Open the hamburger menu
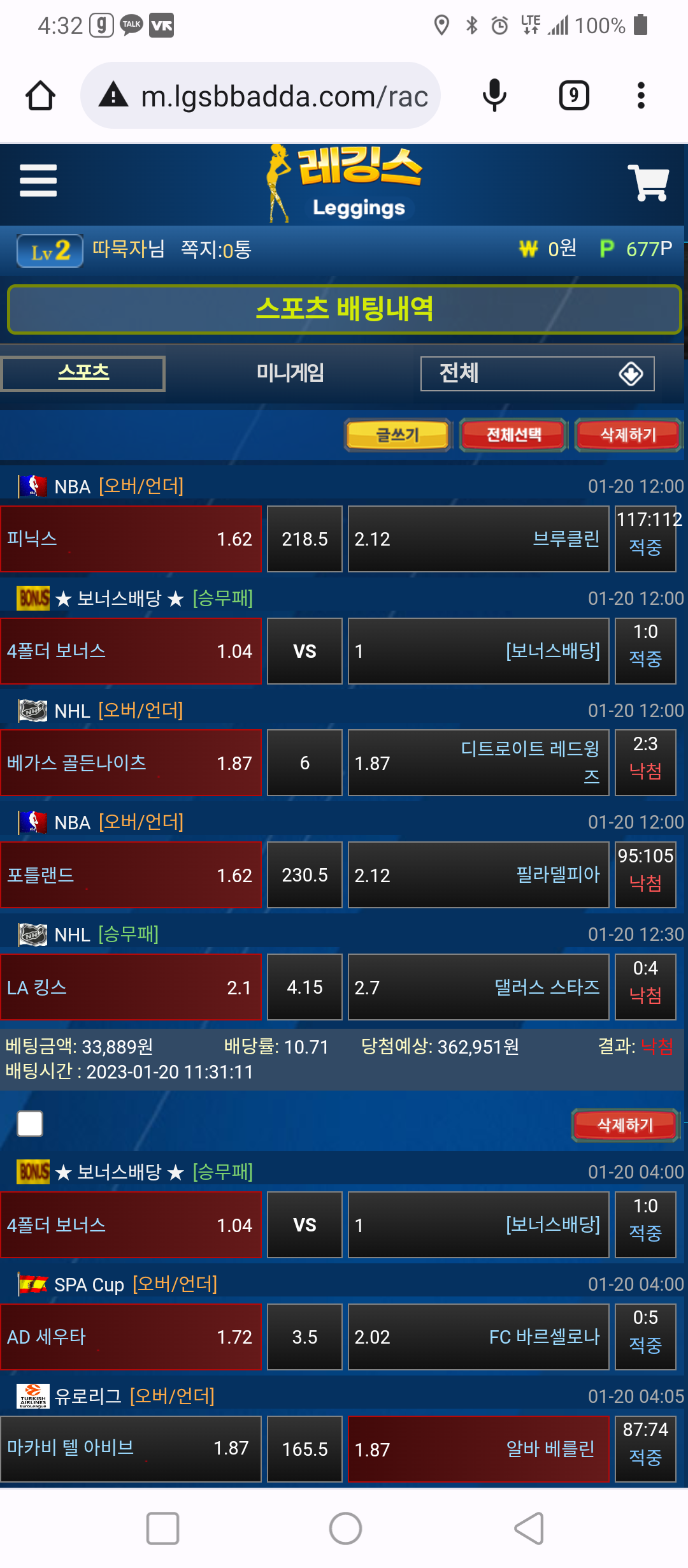Viewport: 688px width, 1568px height. coord(38,180)
